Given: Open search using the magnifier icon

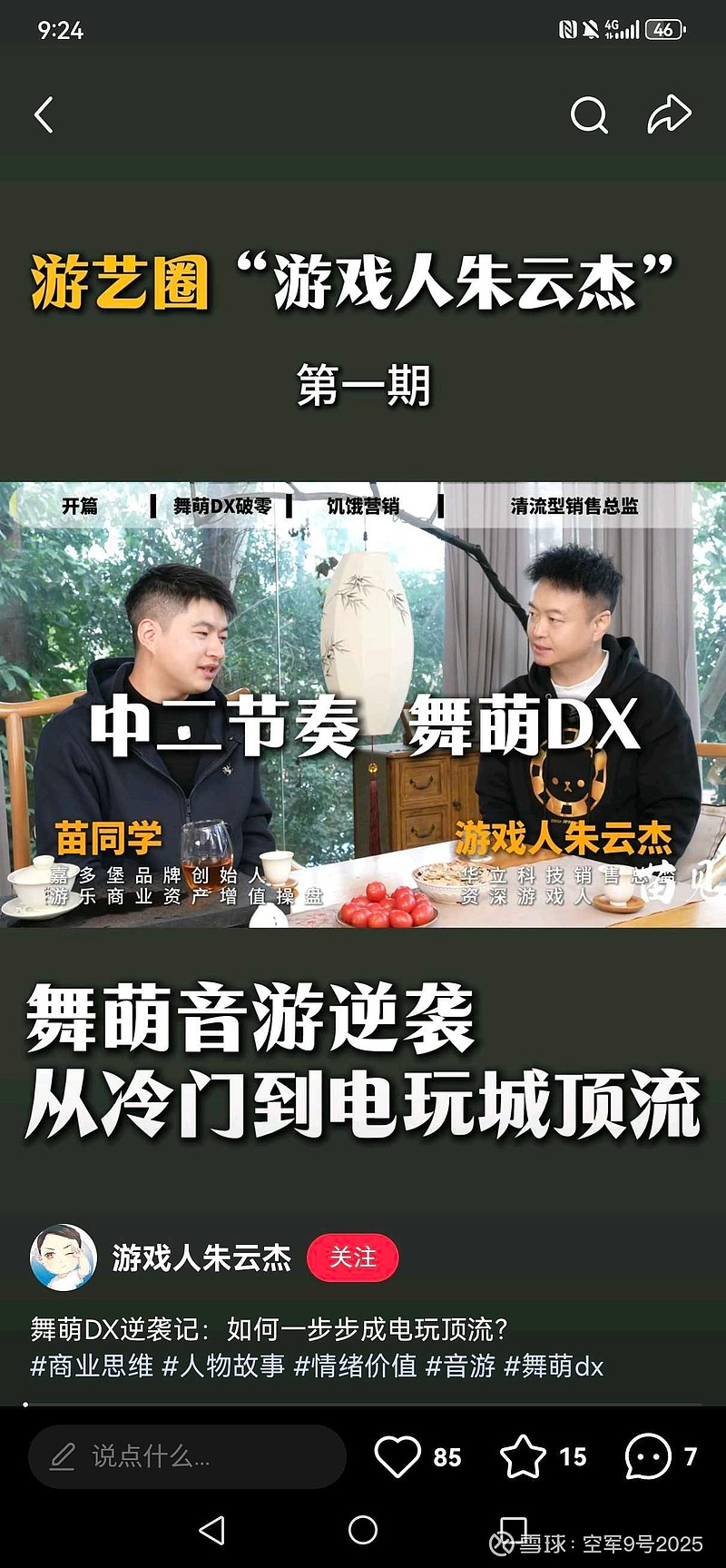Looking at the screenshot, I should pyautogui.click(x=590, y=116).
